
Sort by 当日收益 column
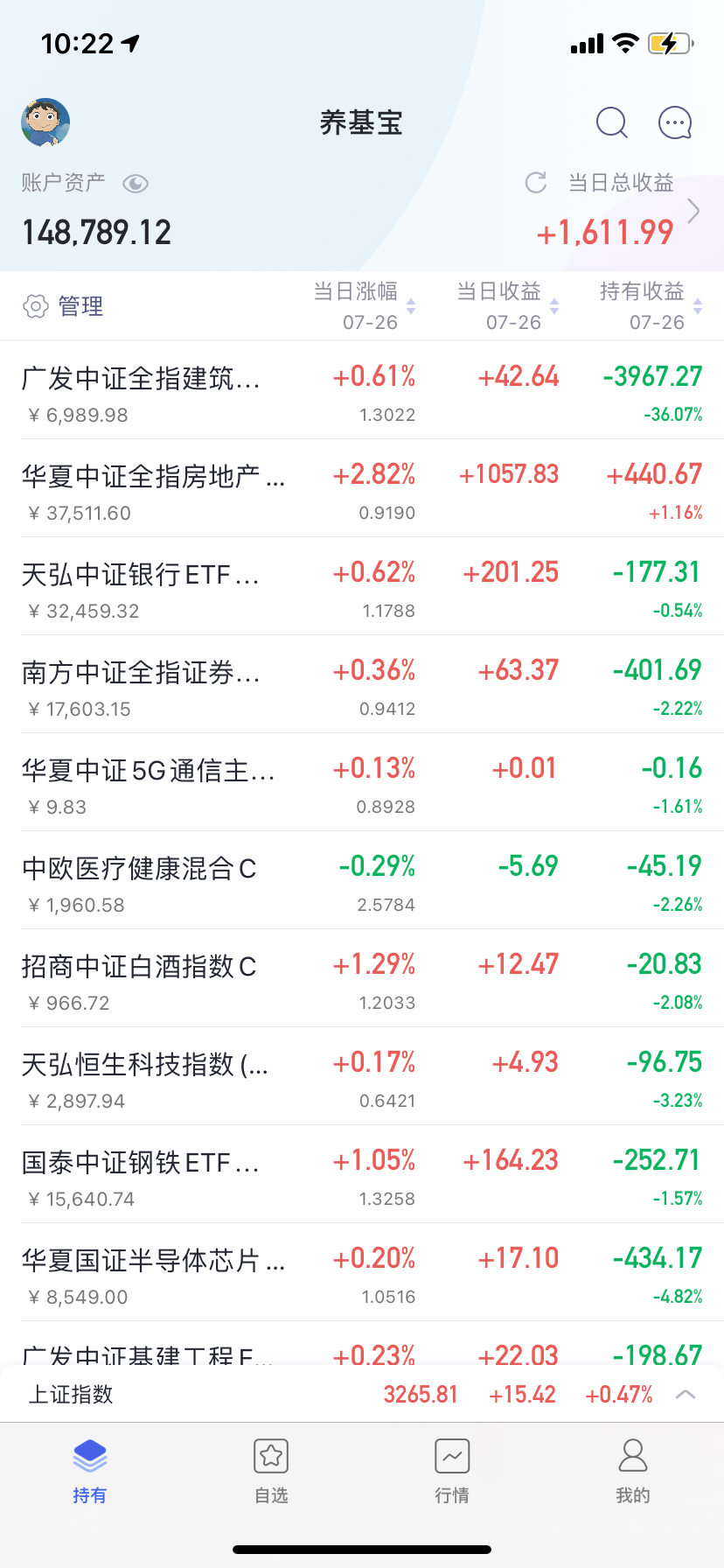pyautogui.click(x=508, y=306)
